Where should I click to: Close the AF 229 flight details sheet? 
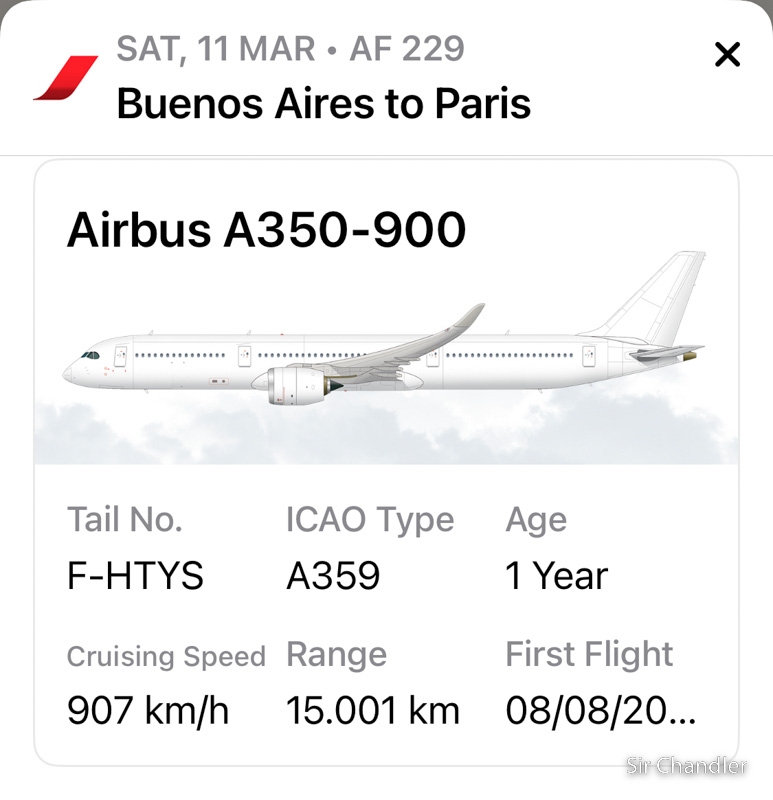pos(727,55)
